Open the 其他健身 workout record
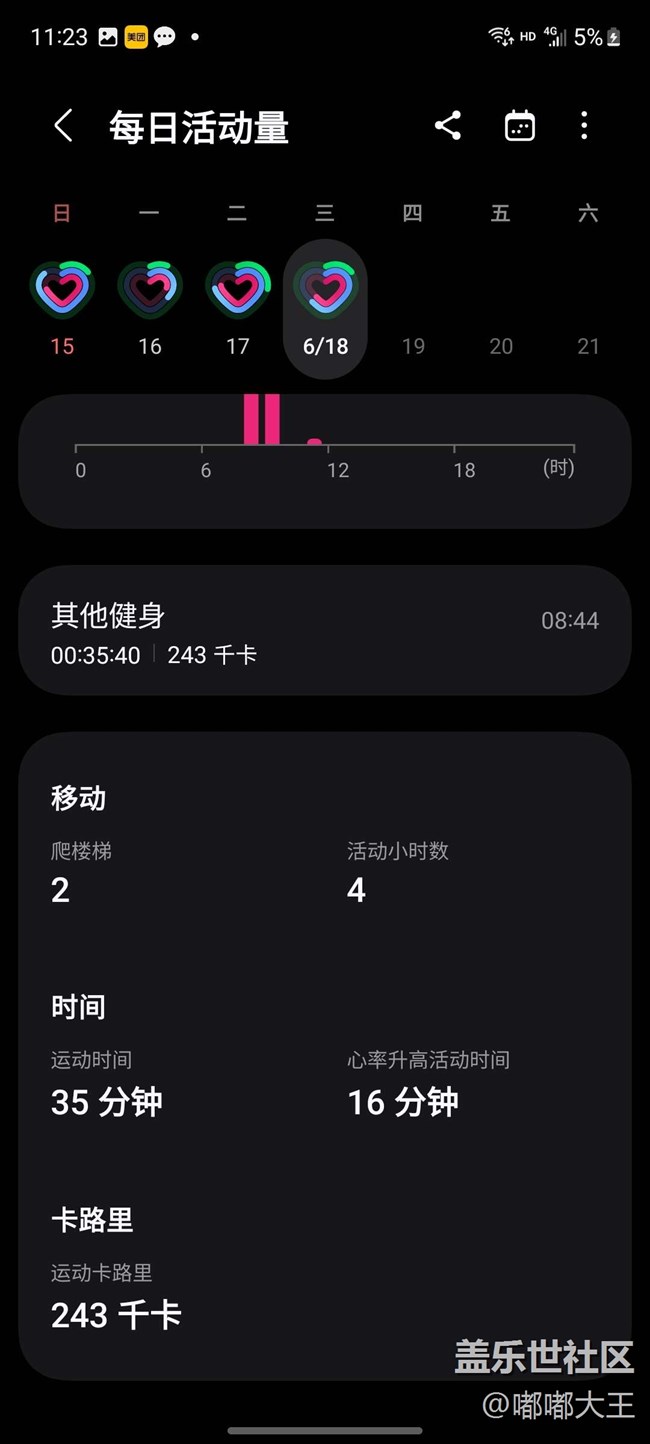Viewport: 650px width, 1444px height. point(325,632)
